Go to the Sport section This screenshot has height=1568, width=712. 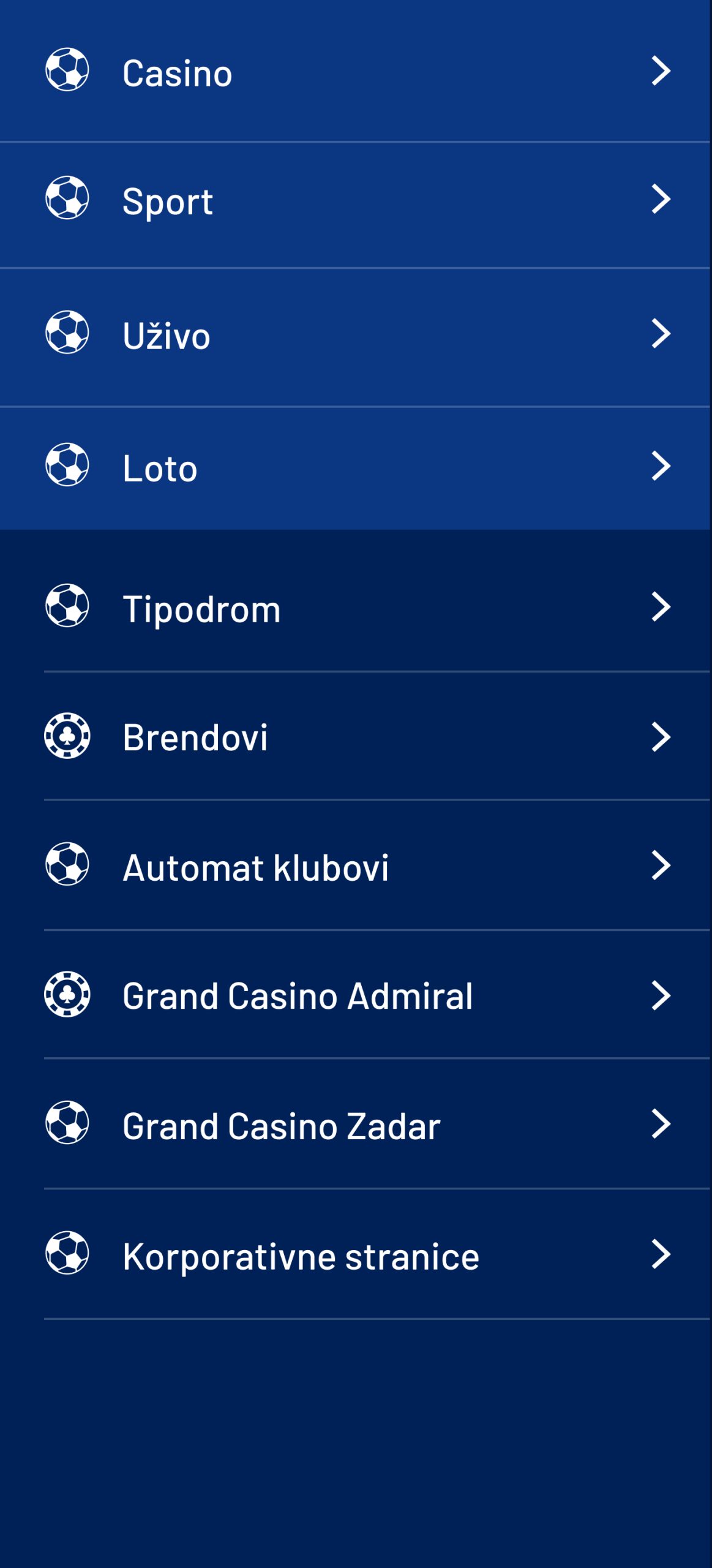pyautogui.click(x=355, y=201)
